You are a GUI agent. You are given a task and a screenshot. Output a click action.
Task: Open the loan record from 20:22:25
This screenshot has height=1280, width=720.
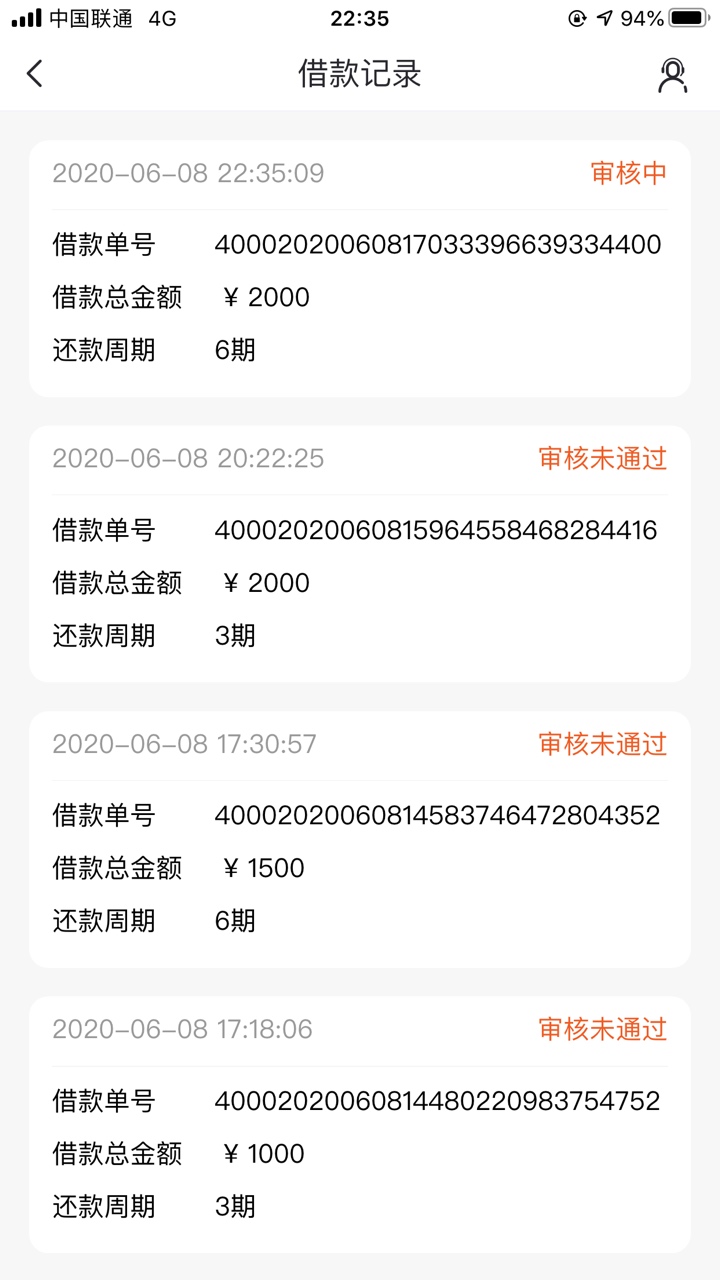tap(360, 554)
